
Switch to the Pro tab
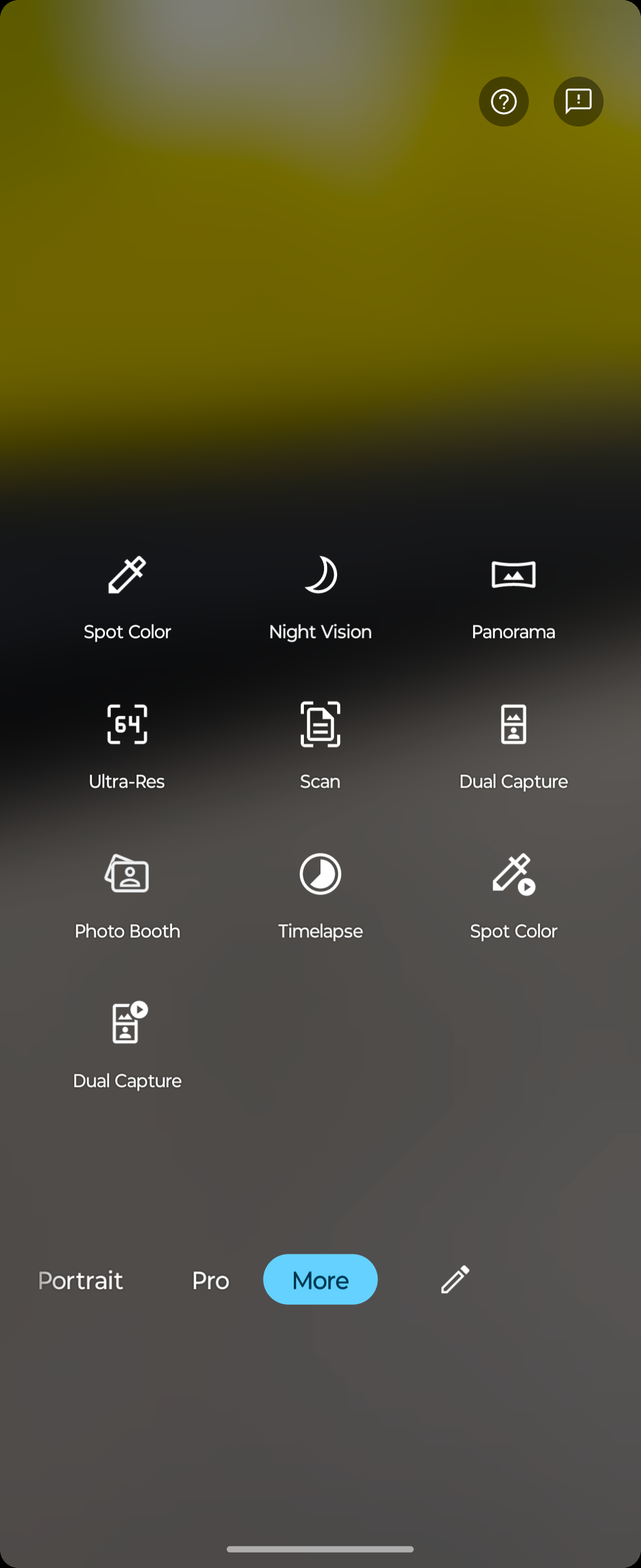[211, 1280]
